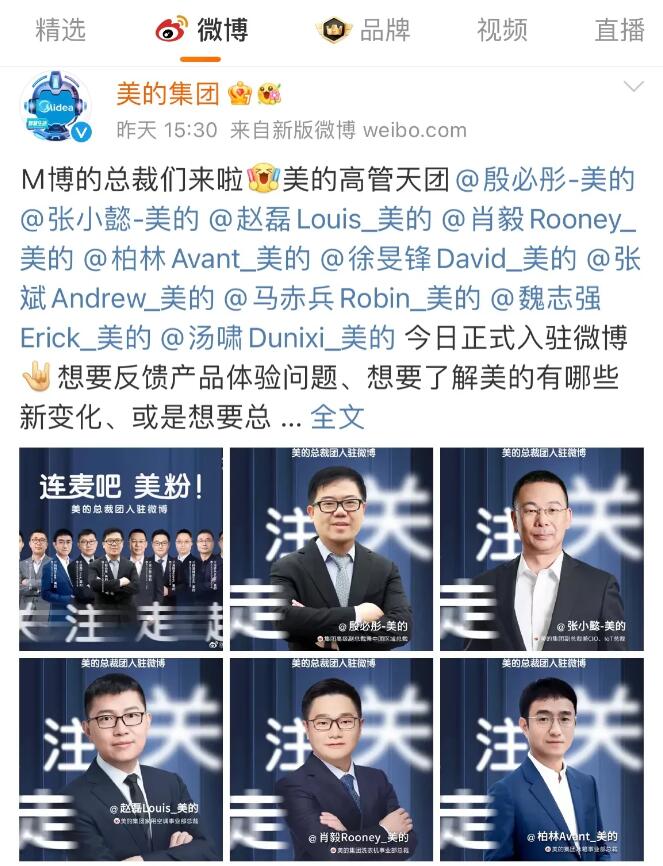Image resolution: width=663 pixels, height=866 pixels.
Task: Expand the full post via 全文
Action: pyautogui.click(x=337, y=416)
